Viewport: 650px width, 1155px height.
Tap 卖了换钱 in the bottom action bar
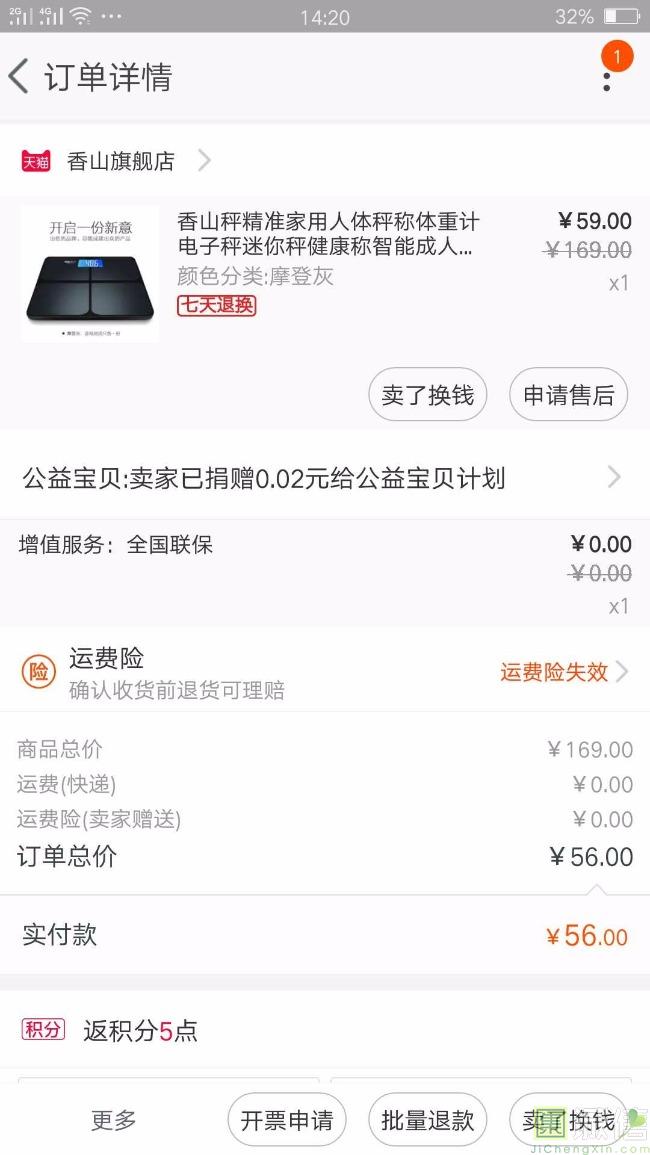point(568,1120)
